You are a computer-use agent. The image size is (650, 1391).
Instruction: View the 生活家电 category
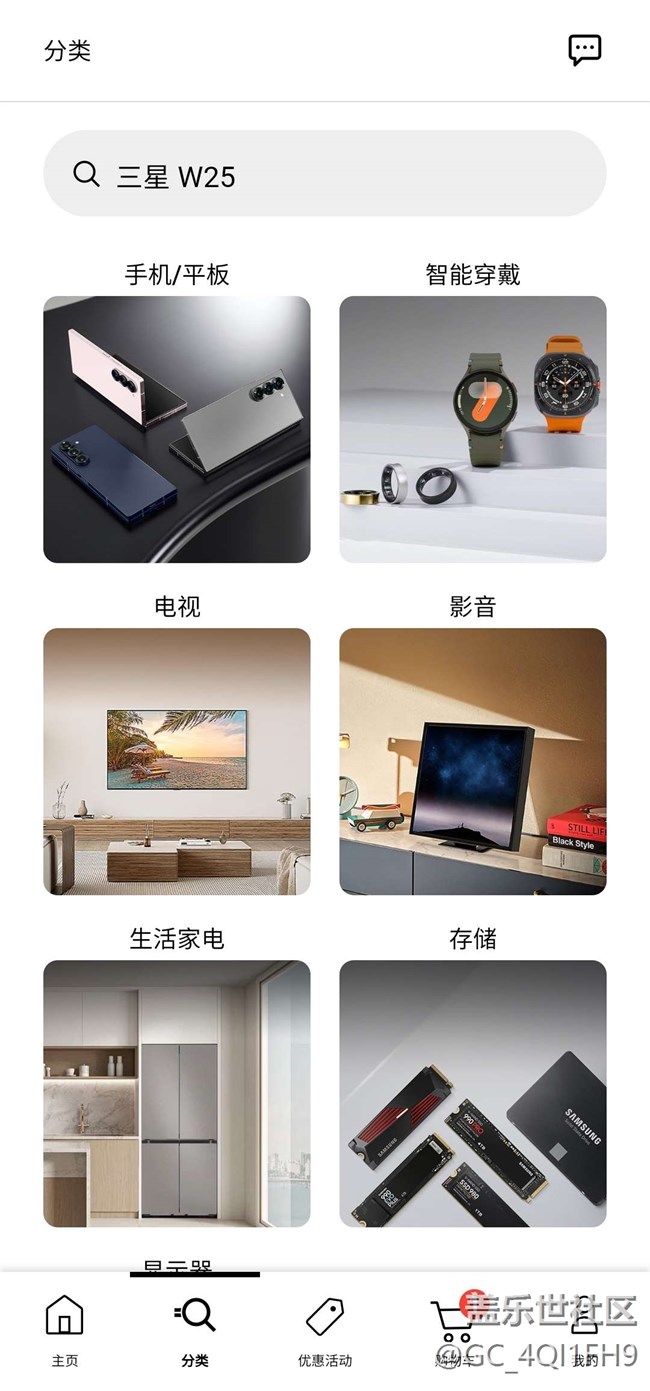tap(177, 1093)
